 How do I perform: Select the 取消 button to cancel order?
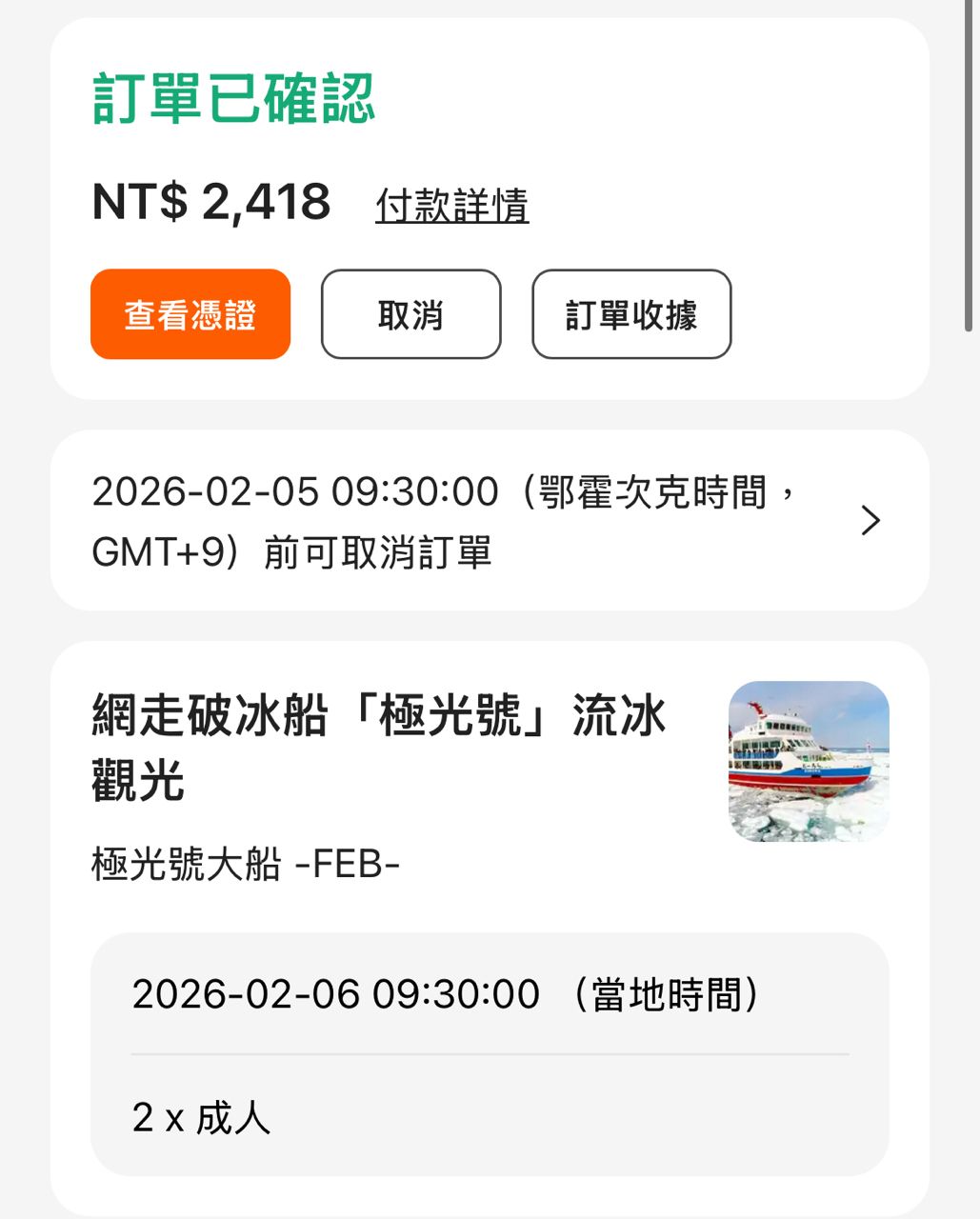click(x=410, y=314)
